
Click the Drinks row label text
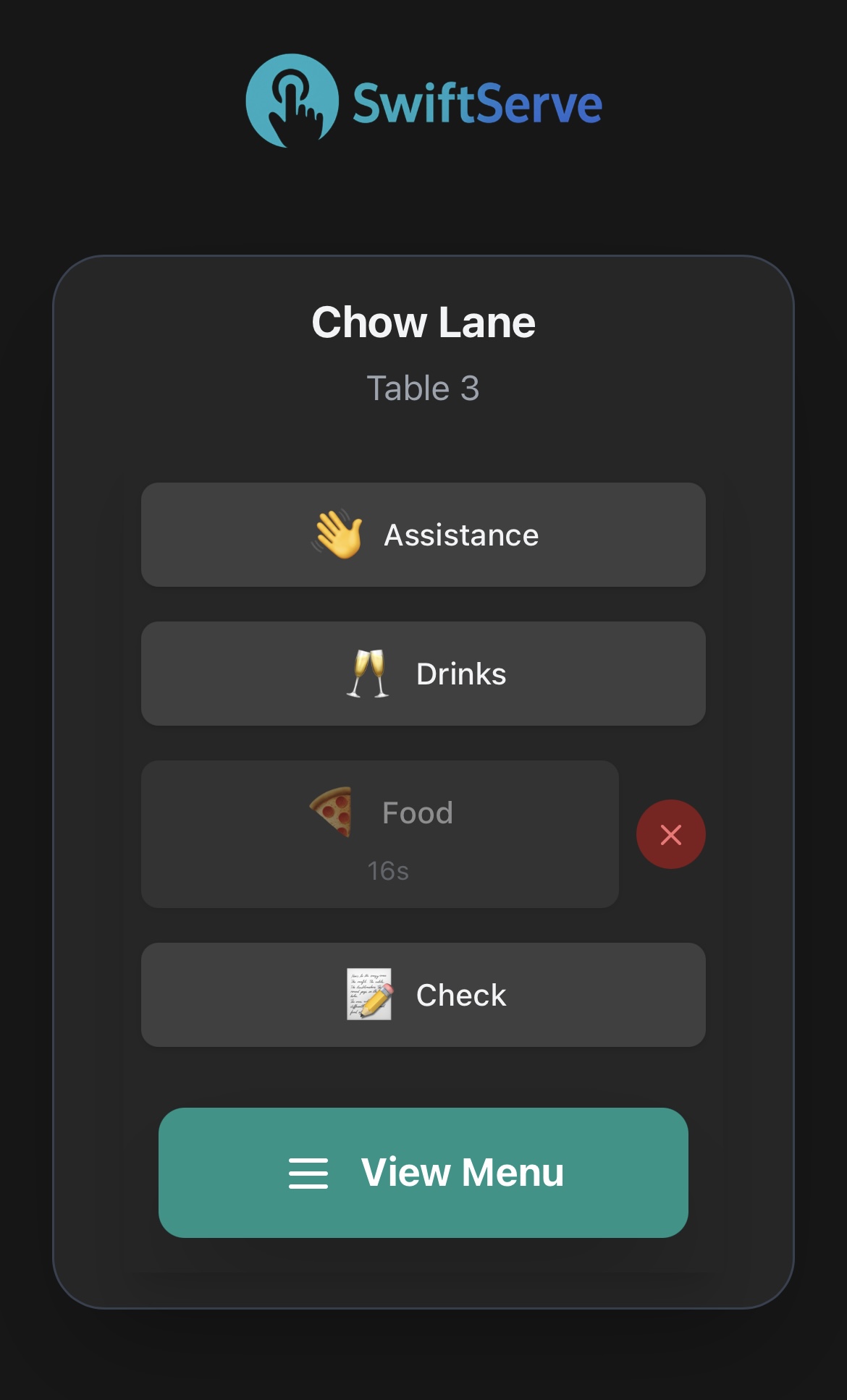pos(461,672)
